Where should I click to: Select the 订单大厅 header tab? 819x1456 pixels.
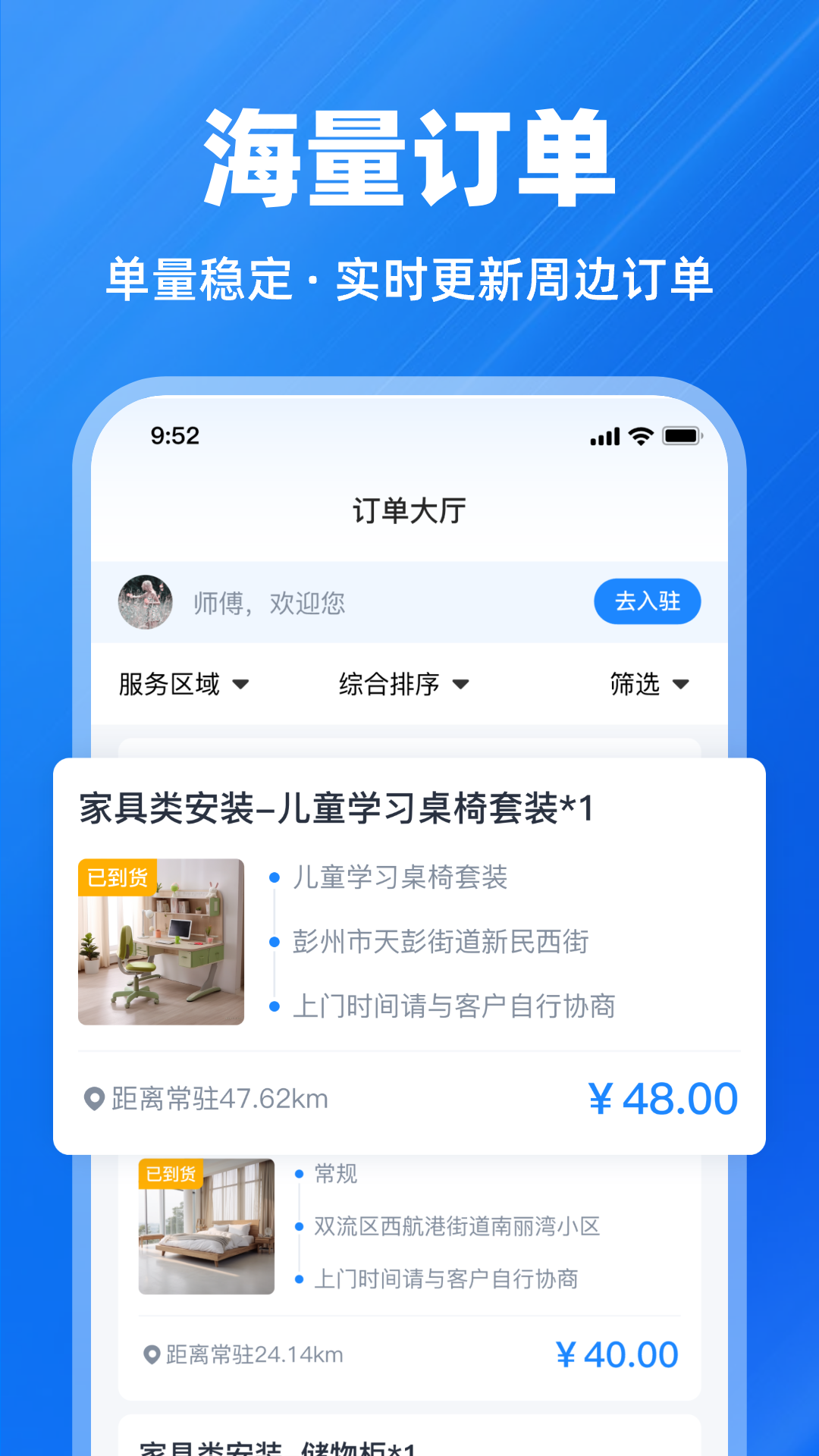409,510
